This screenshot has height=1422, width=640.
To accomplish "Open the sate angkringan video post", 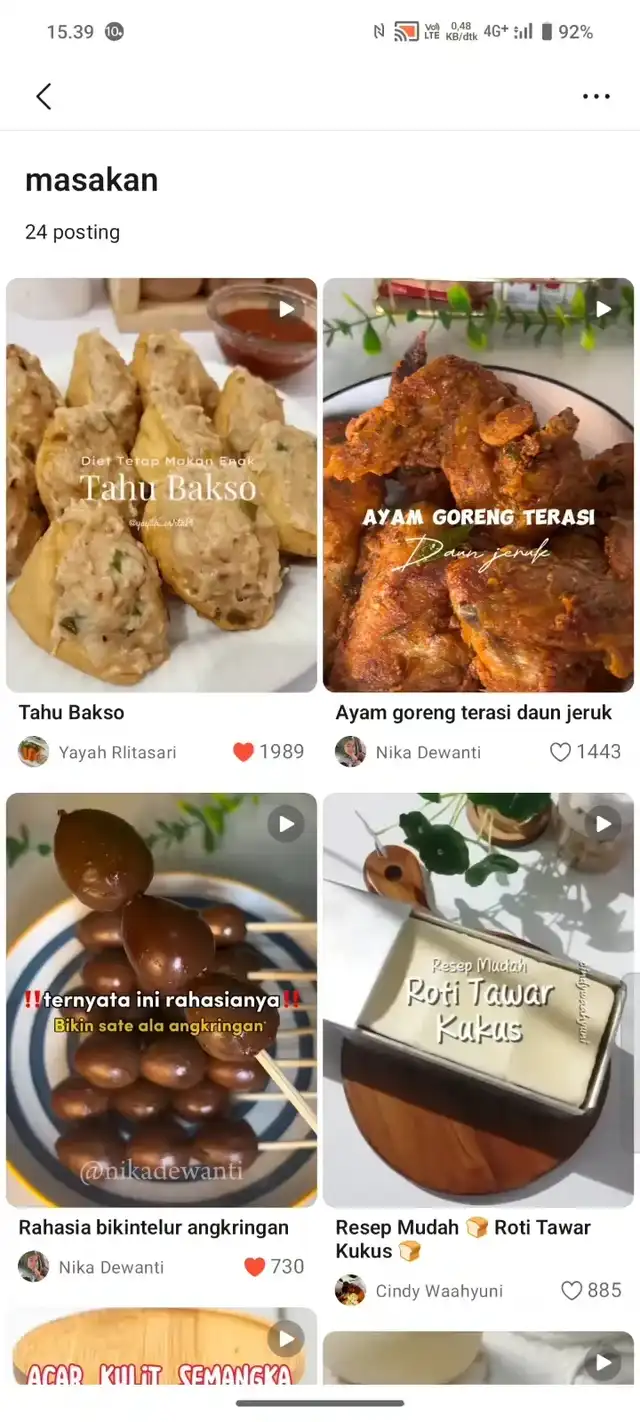I will tap(161, 1000).
